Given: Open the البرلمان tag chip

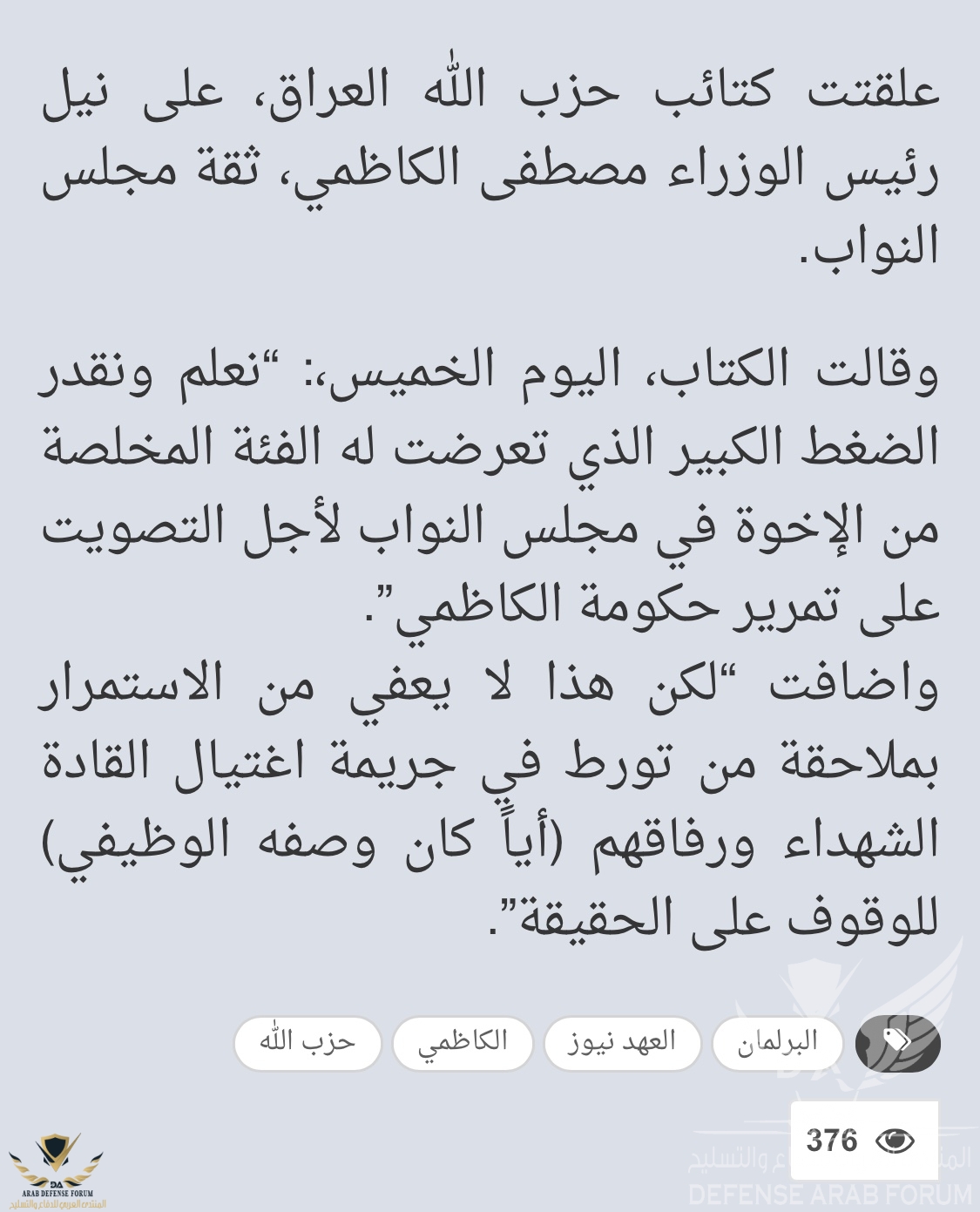Looking at the screenshot, I should [x=777, y=1043].
